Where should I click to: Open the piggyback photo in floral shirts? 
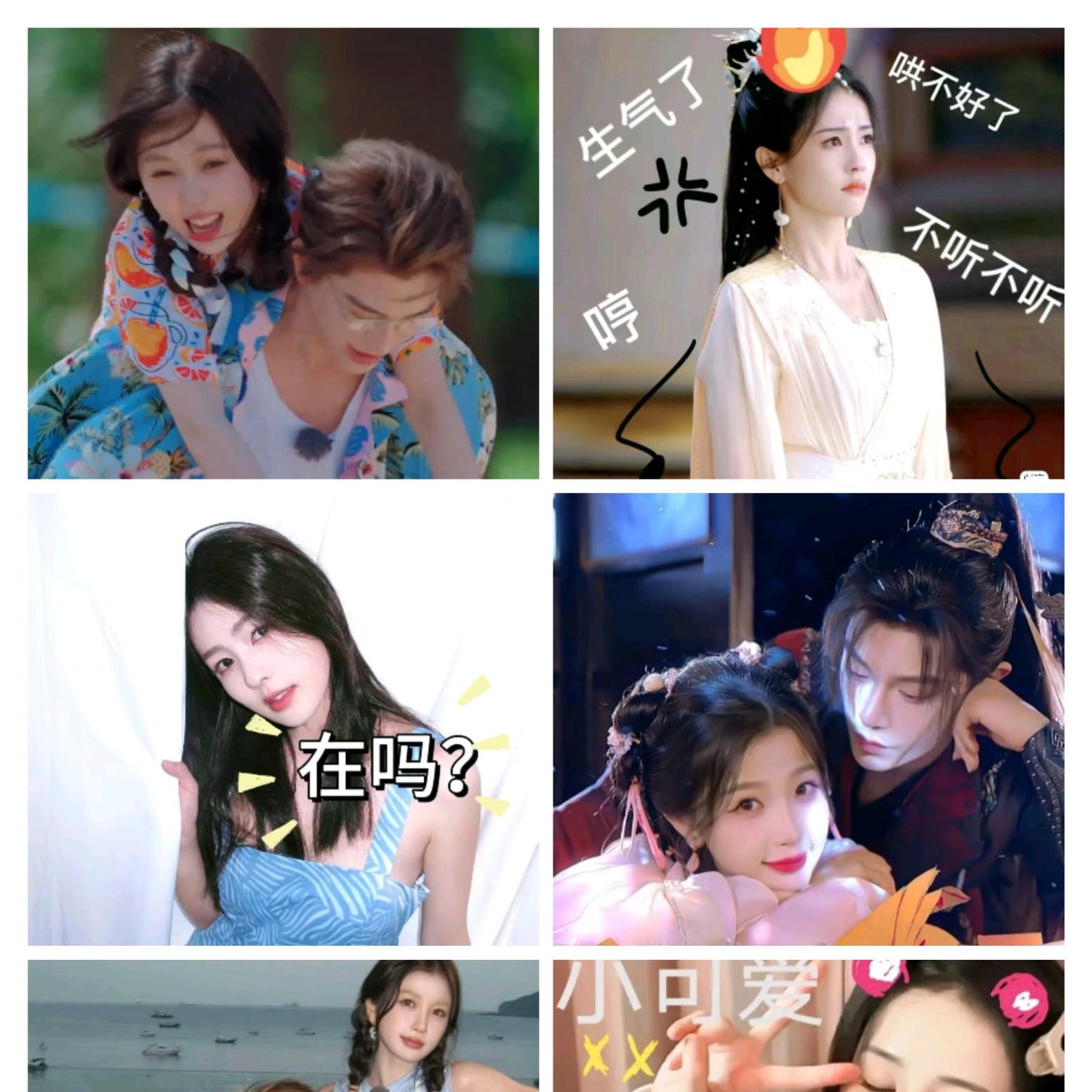pos(283,253)
